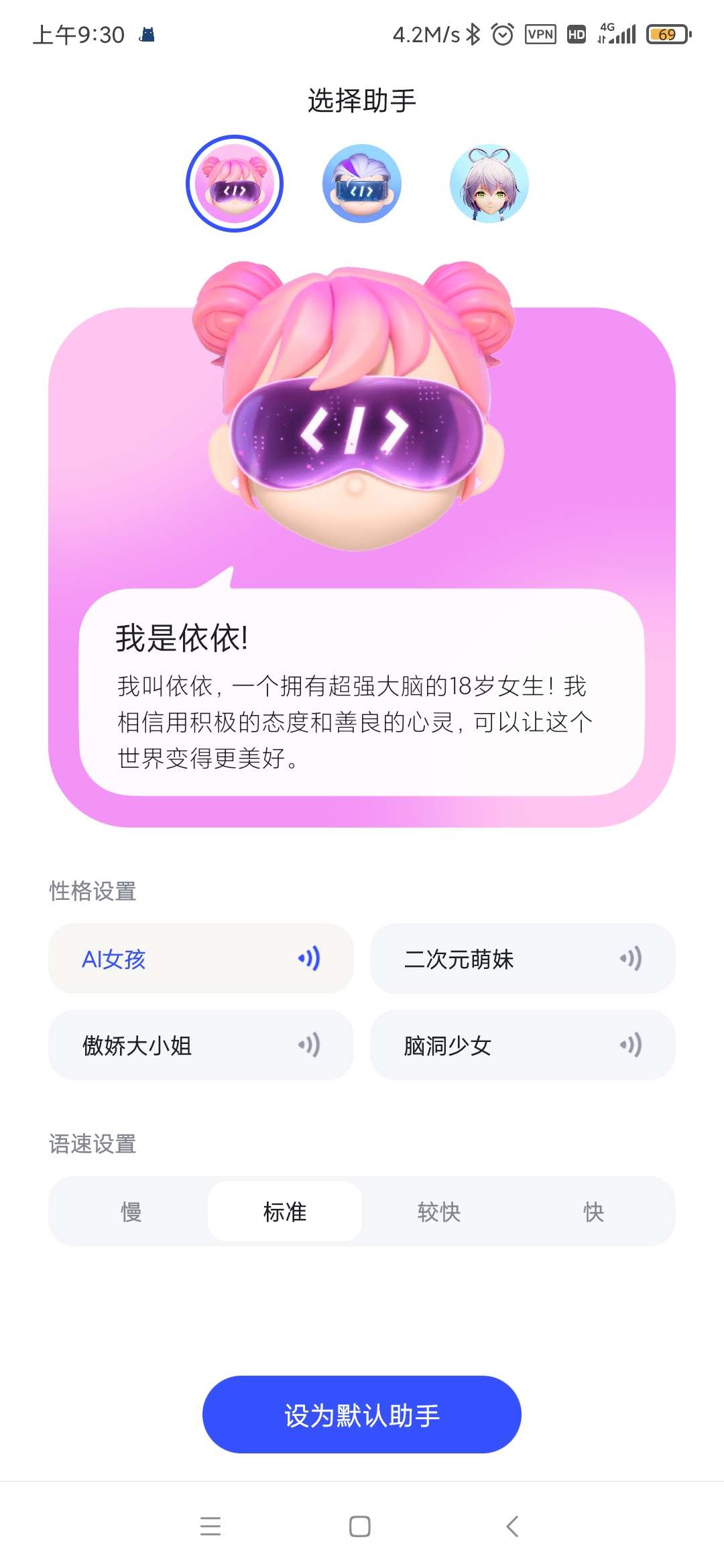Change speech speed to 快
The image size is (724, 1568).
point(593,1212)
